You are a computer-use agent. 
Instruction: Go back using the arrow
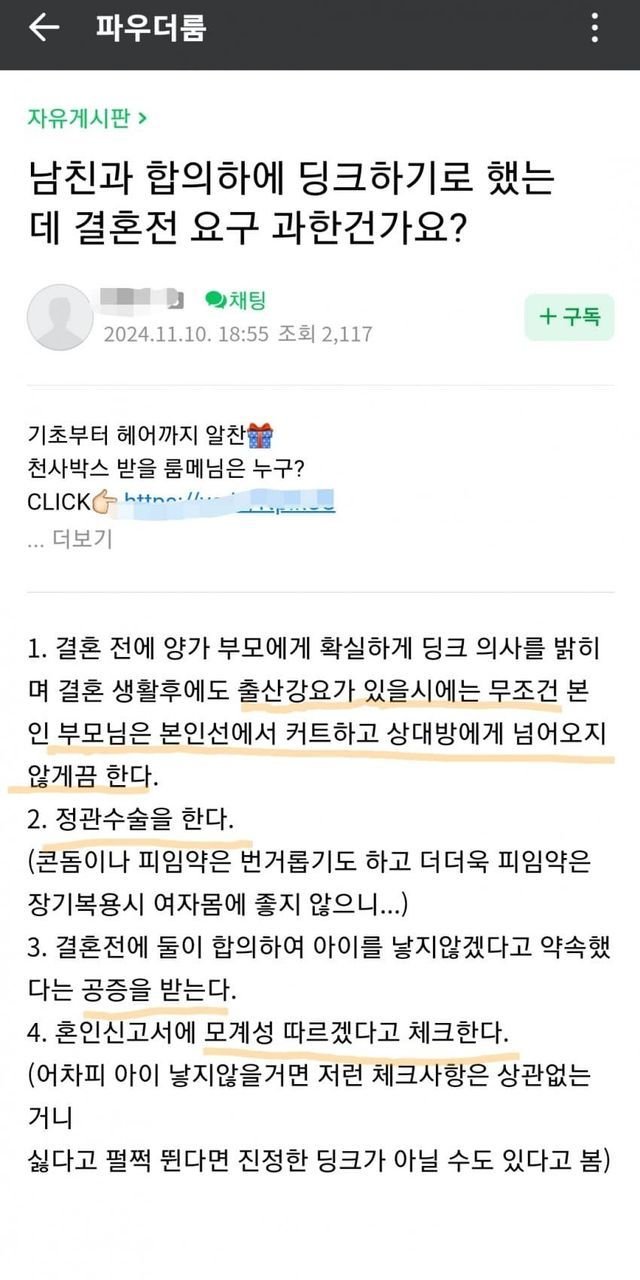[44, 29]
